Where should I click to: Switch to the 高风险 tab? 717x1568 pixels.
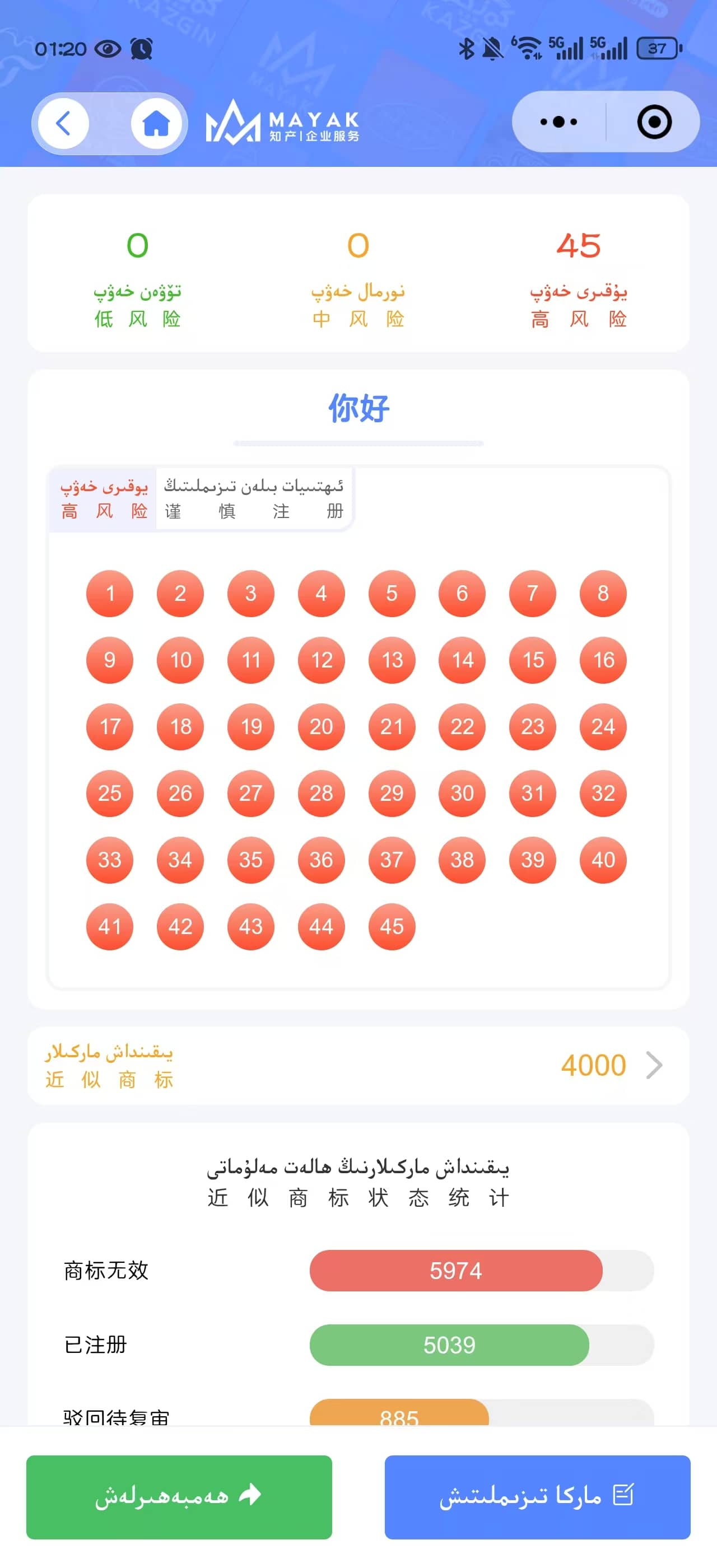pyautogui.click(x=104, y=499)
